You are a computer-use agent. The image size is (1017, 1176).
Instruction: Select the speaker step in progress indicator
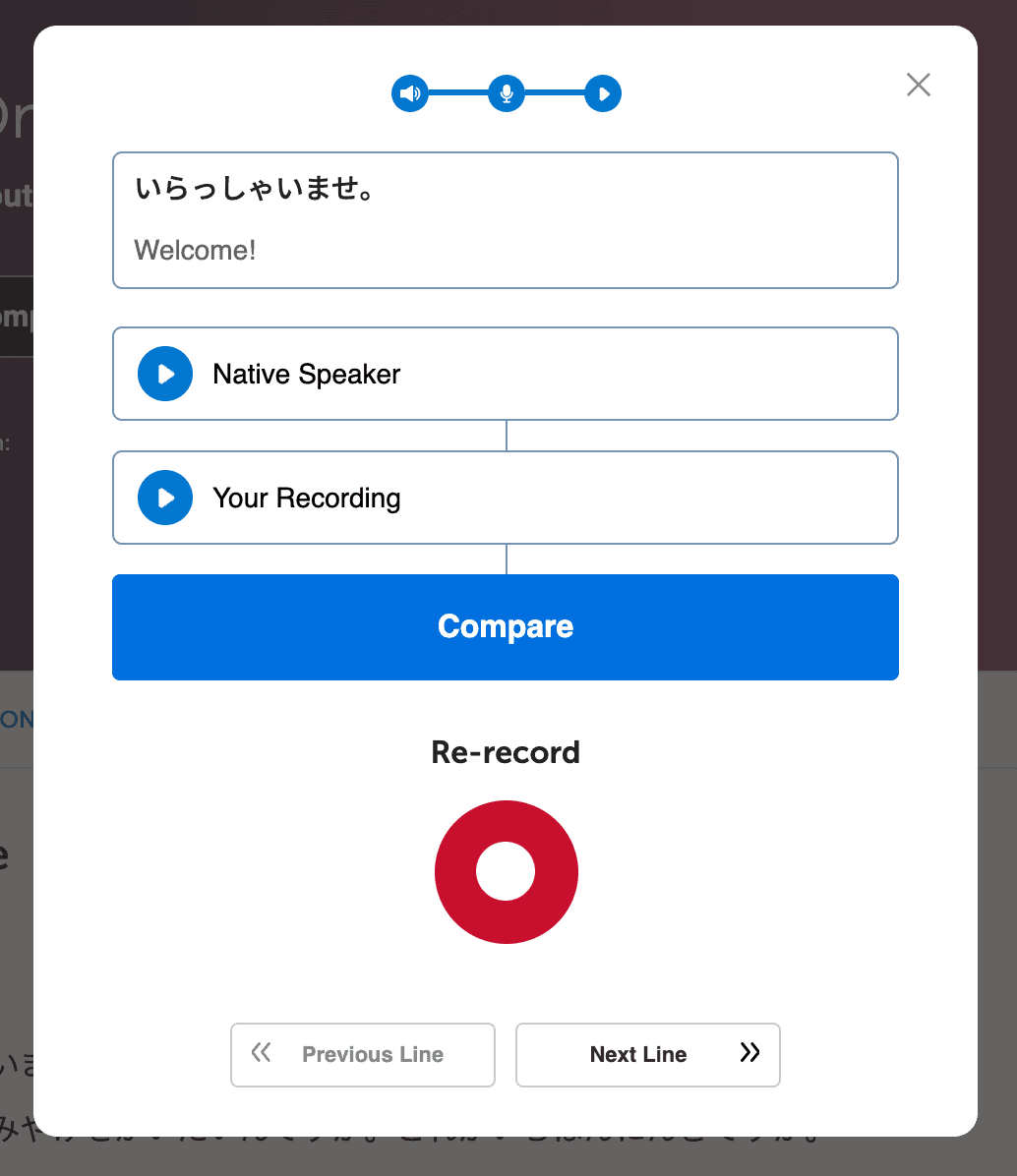pyautogui.click(x=410, y=94)
